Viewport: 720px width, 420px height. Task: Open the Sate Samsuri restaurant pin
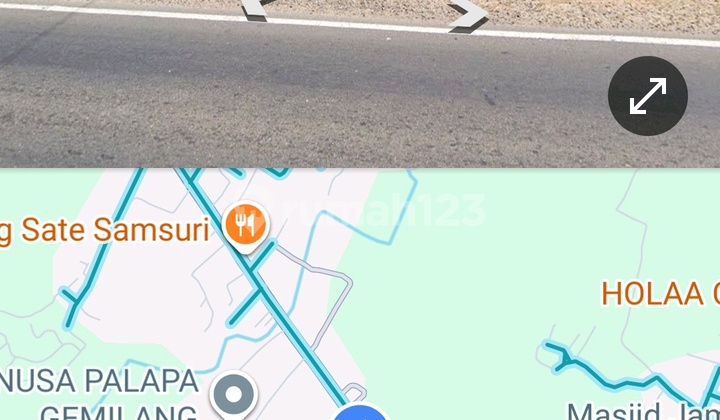click(x=245, y=223)
